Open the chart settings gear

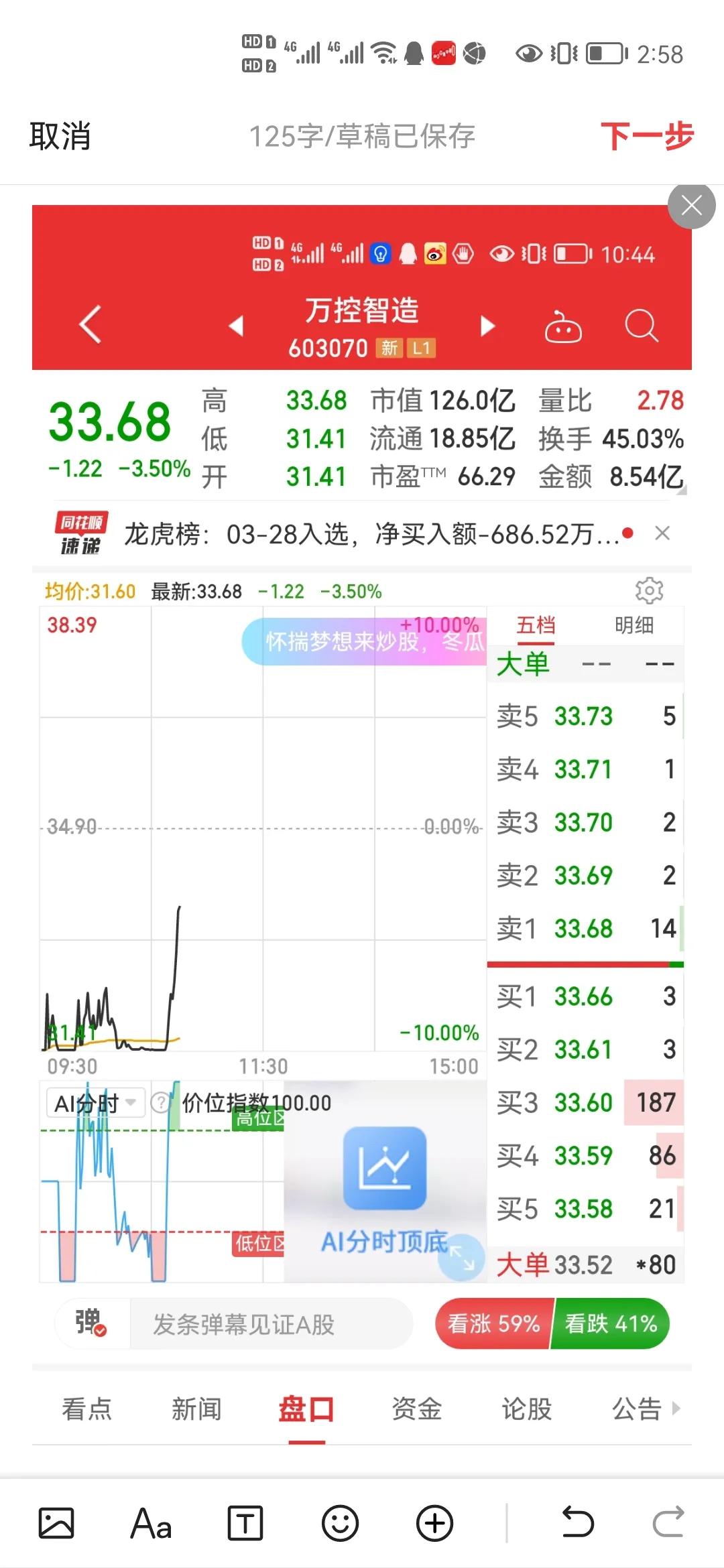pyautogui.click(x=648, y=590)
